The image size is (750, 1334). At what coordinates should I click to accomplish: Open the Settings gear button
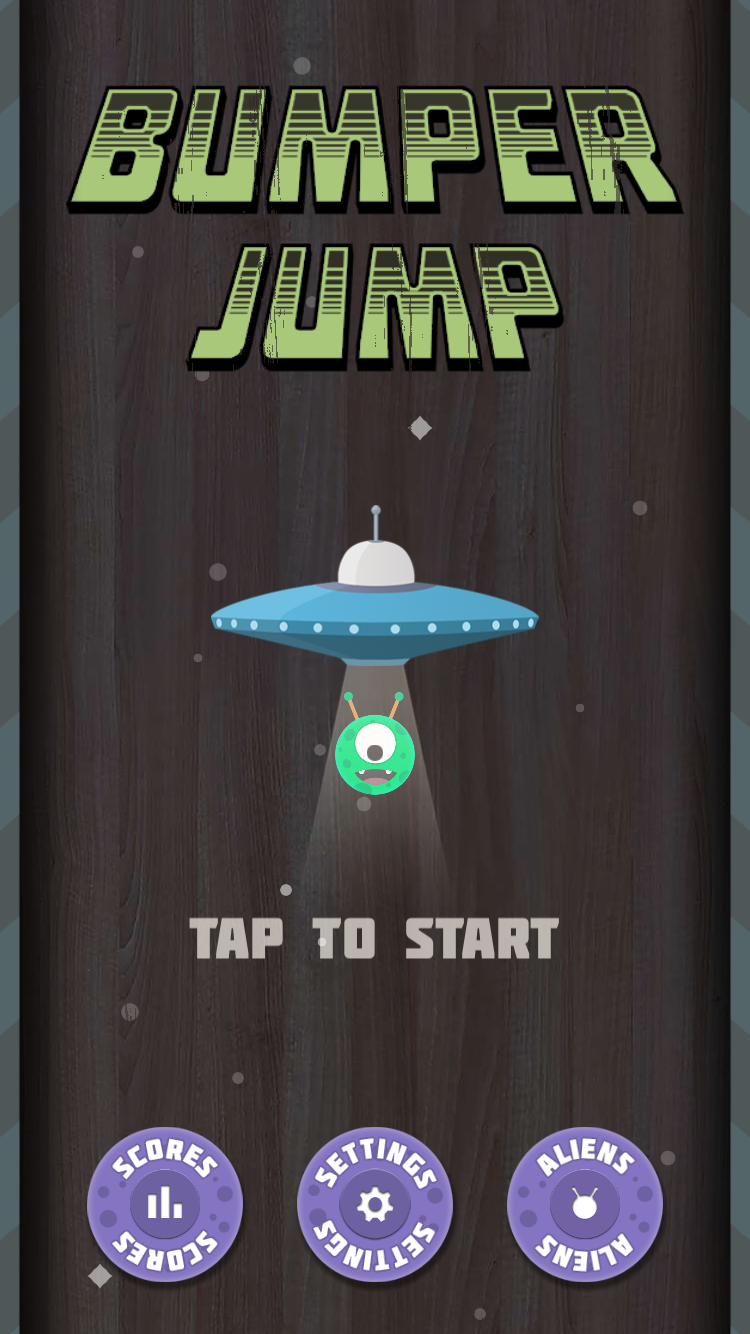coord(375,1204)
